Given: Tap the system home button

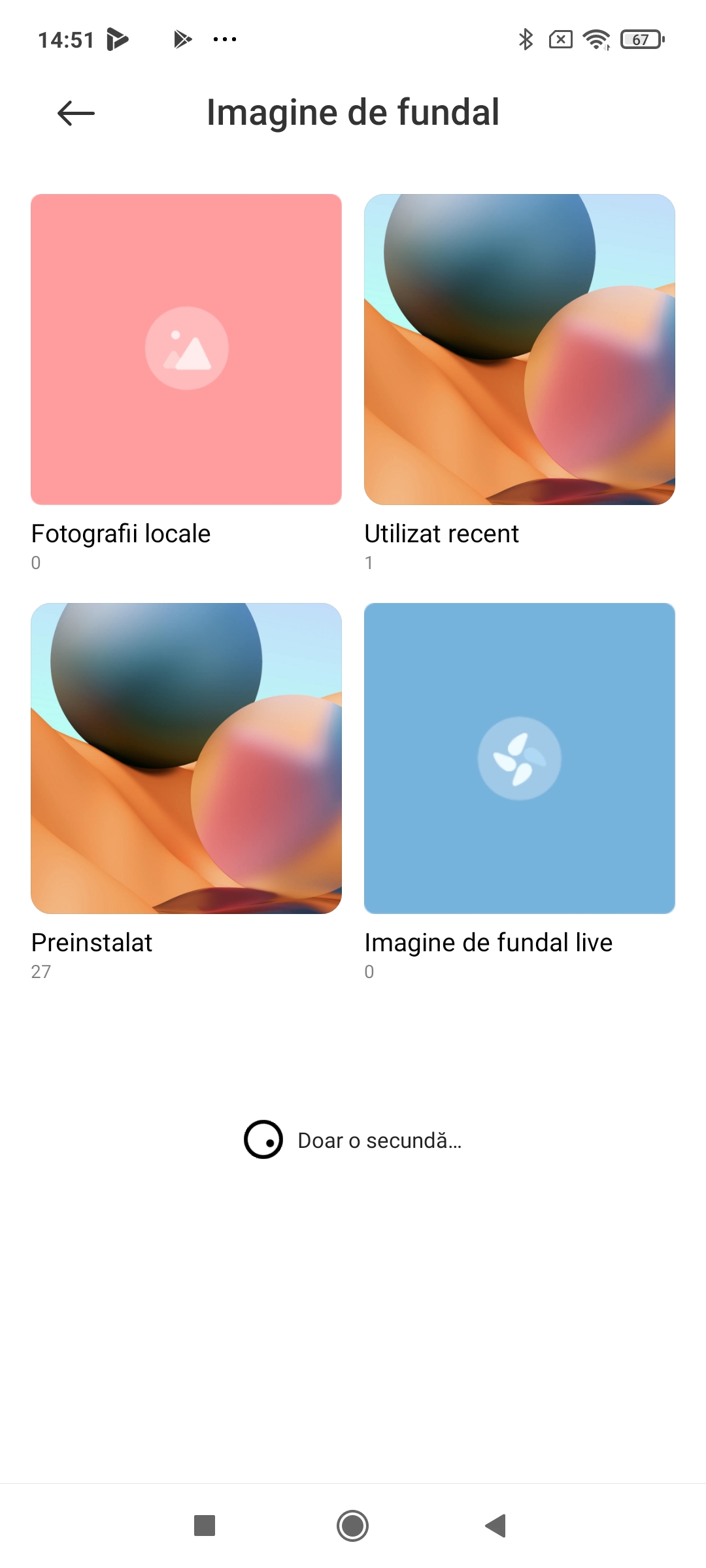Looking at the screenshot, I should pyautogui.click(x=353, y=1526).
